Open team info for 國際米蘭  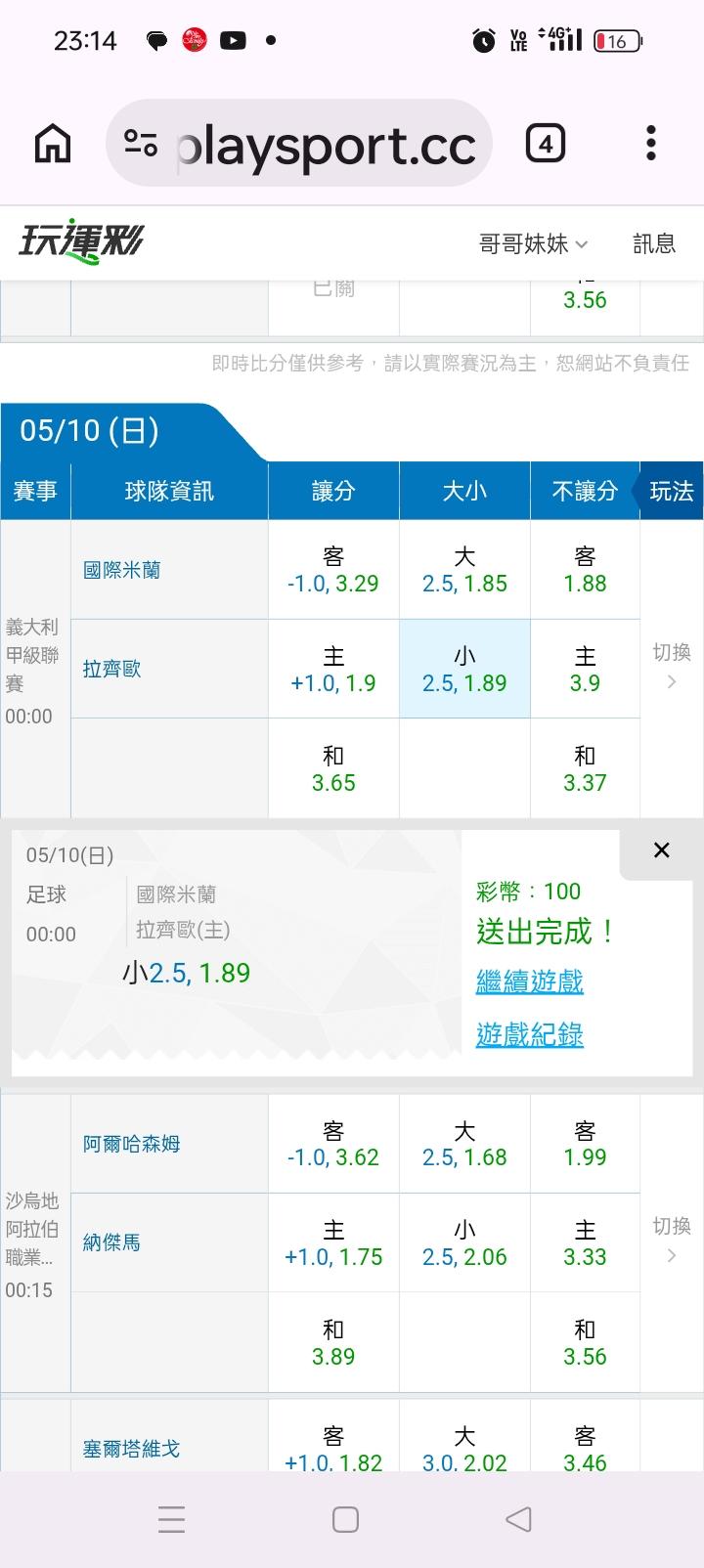pos(122,569)
